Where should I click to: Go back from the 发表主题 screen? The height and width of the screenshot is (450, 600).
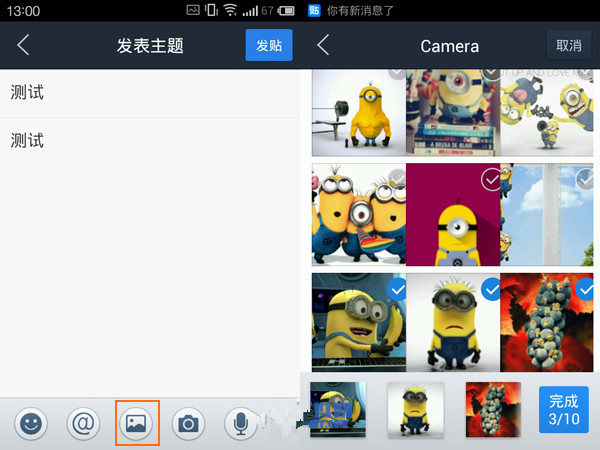(24, 46)
